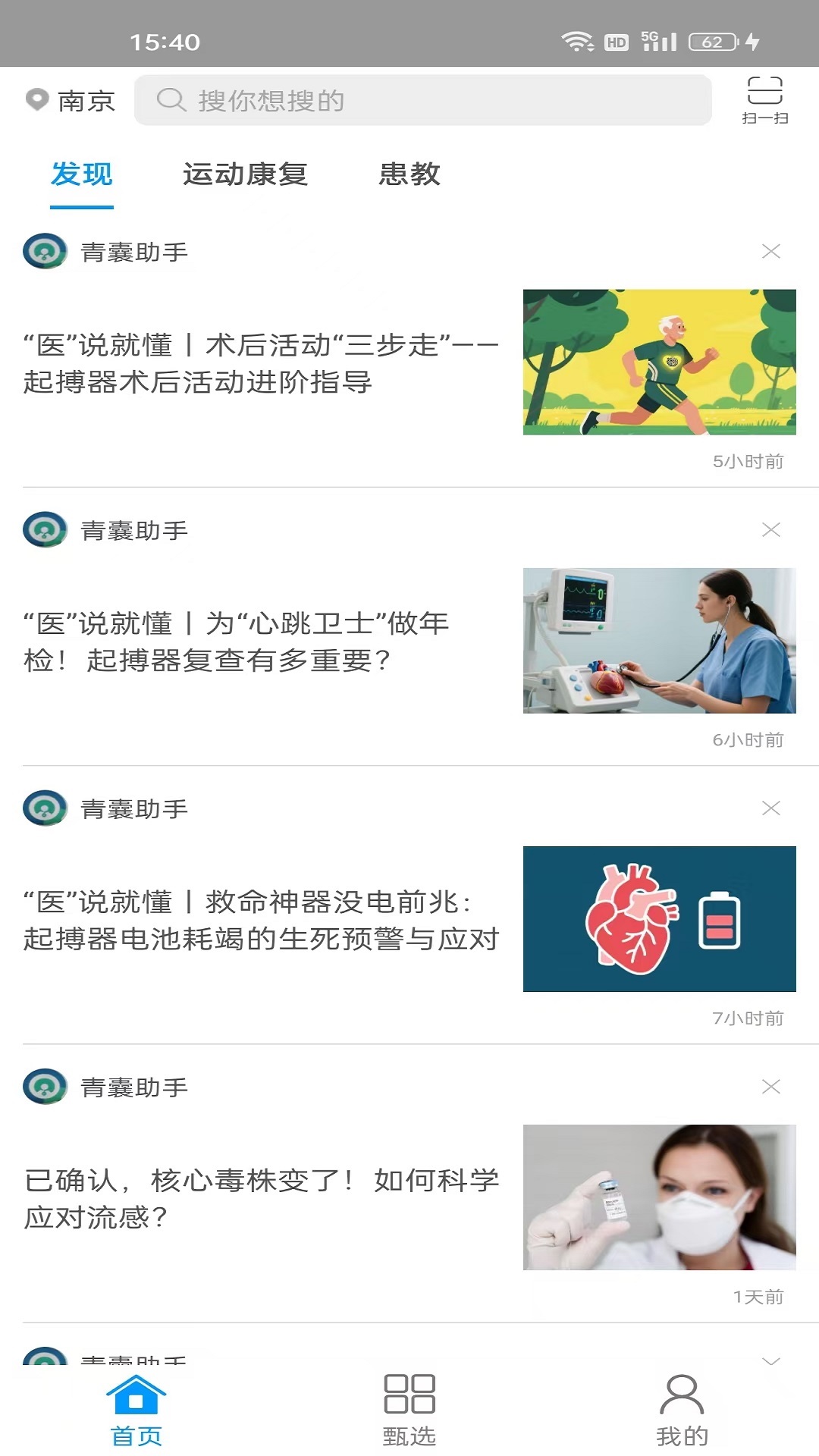Dismiss the pacemaker exercise article with the X

(771, 251)
